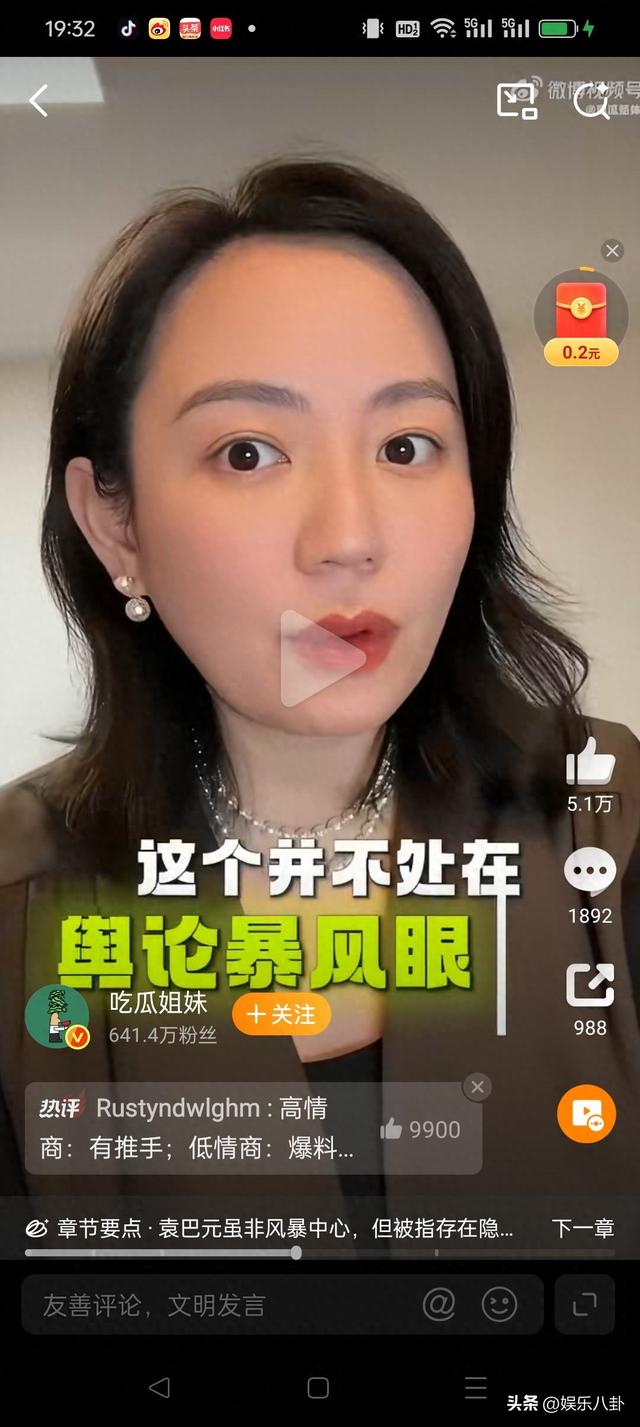This screenshot has width=640, height=1427.
Task: Go back using the top-left arrow
Action: pyautogui.click(x=39, y=100)
